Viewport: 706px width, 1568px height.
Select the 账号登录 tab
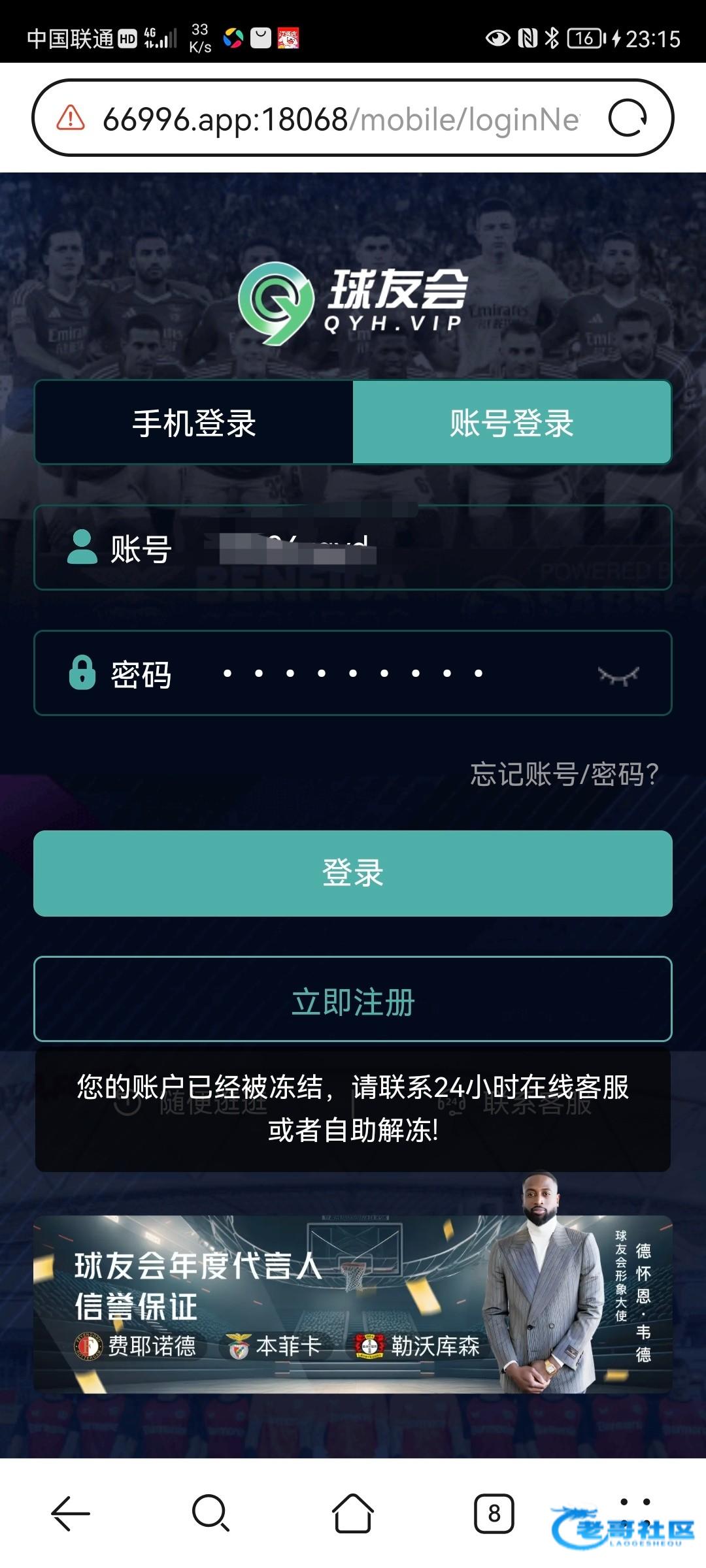(x=512, y=423)
